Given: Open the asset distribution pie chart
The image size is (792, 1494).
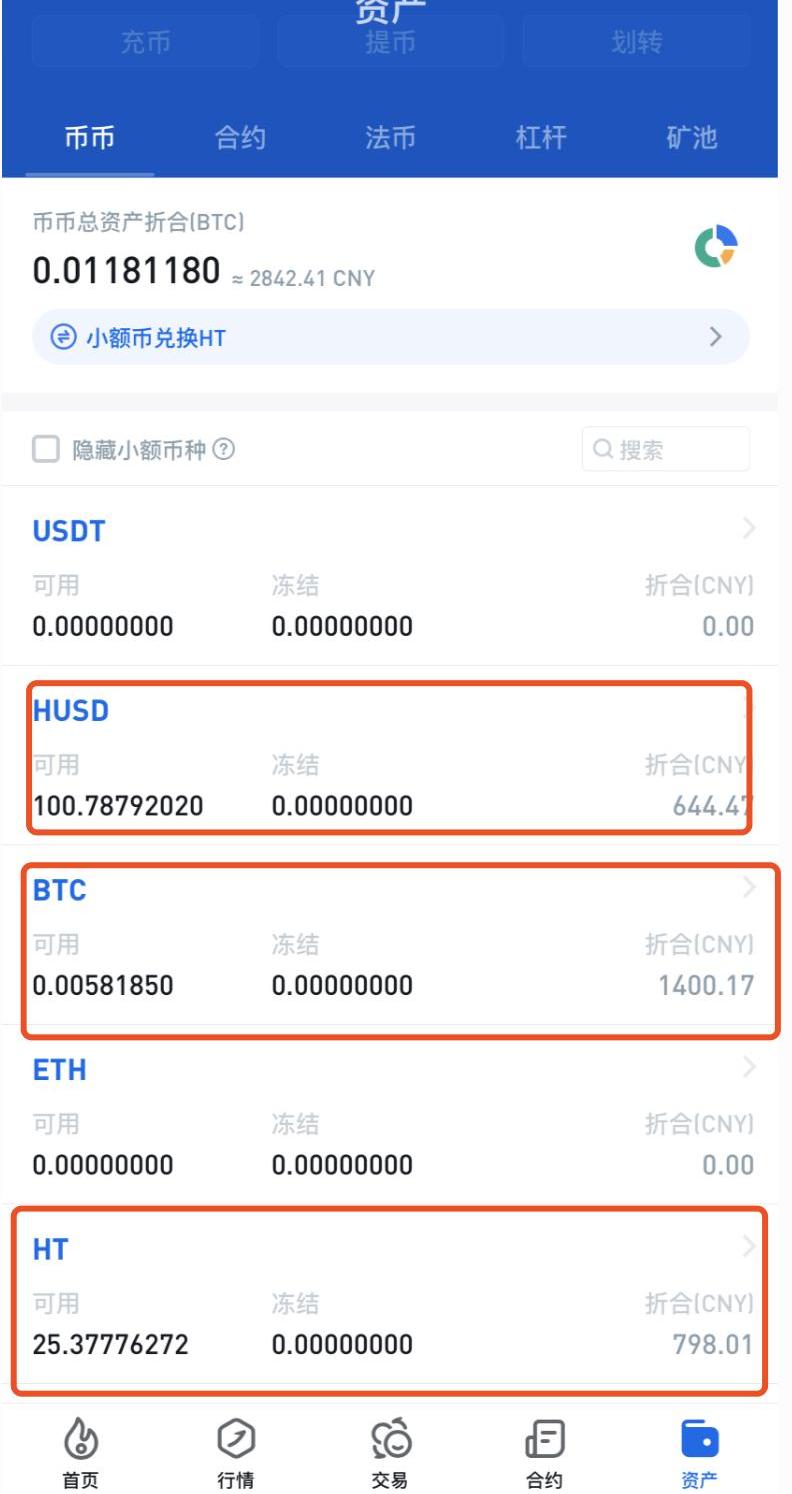Looking at the screenshot, I should point(717,247).
